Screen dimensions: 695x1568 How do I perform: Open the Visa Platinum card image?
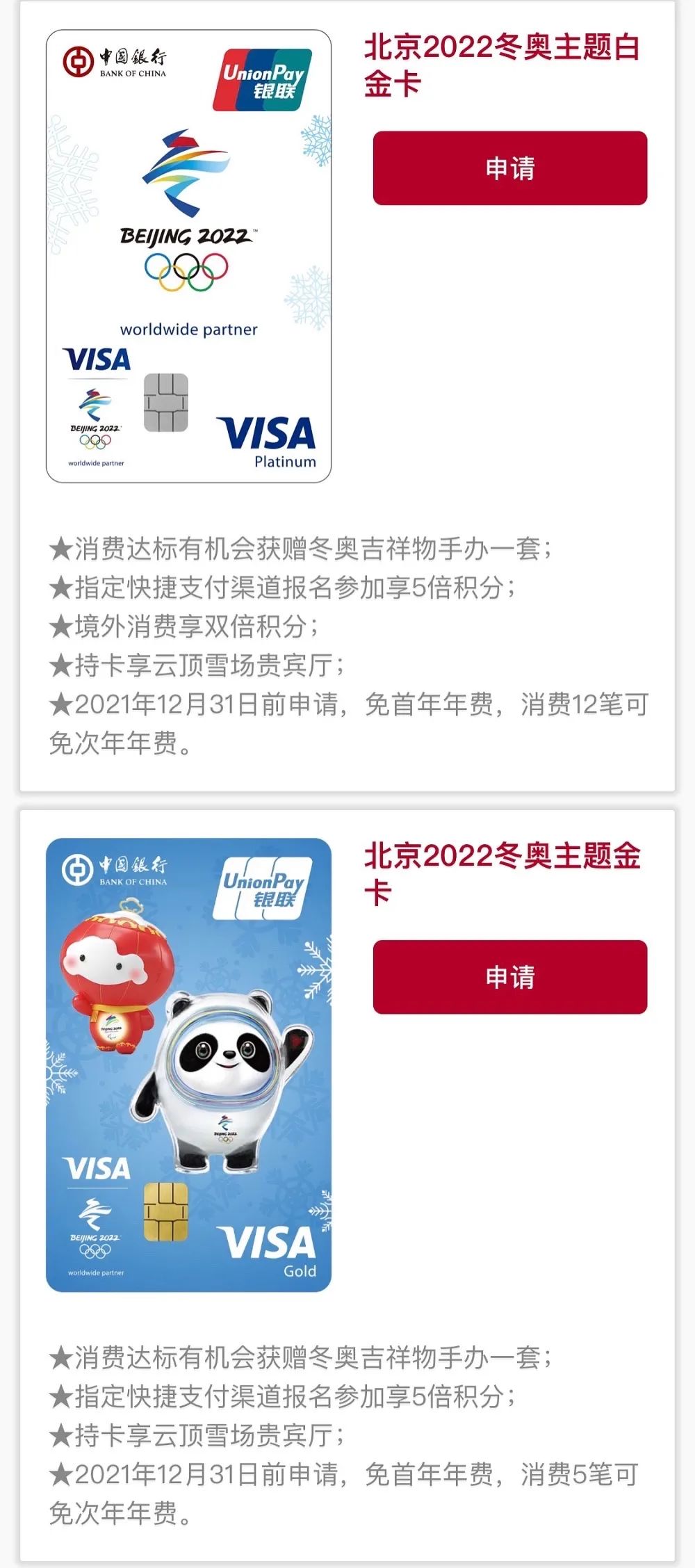(188, 256)
